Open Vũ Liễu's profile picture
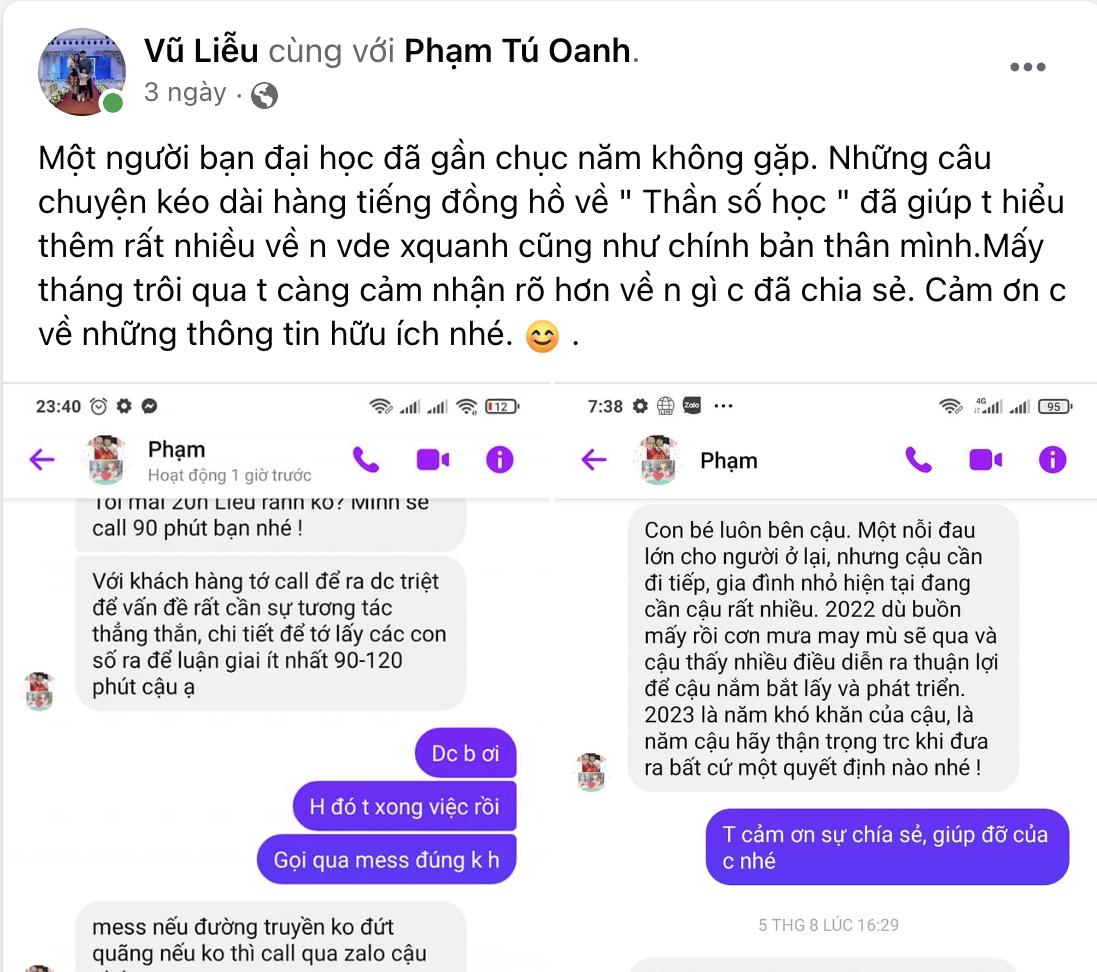1097x972 pixels. [x=81, y=71]
